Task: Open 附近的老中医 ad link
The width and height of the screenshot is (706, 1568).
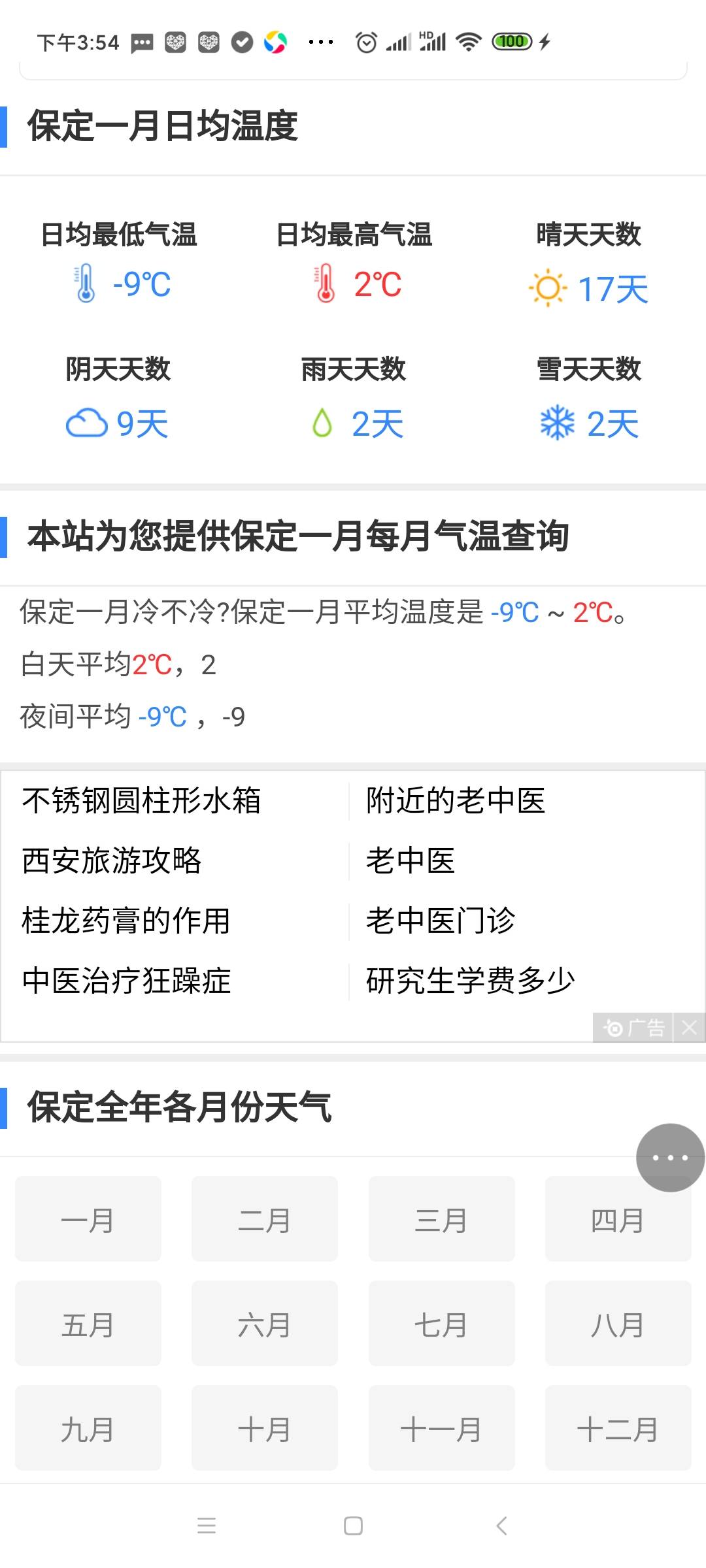Action: click(456, 801)
